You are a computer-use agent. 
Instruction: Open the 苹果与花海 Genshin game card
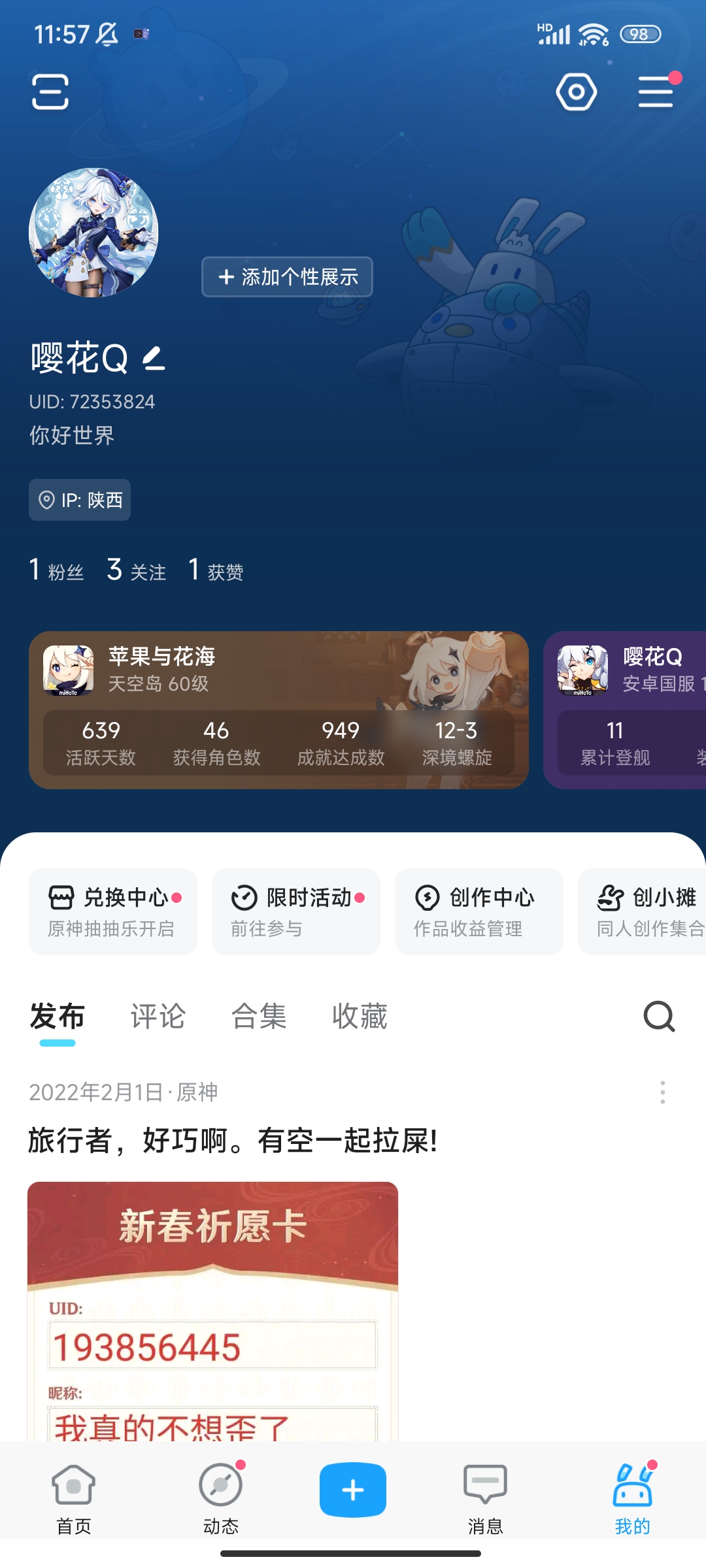[x=278, y=710]
